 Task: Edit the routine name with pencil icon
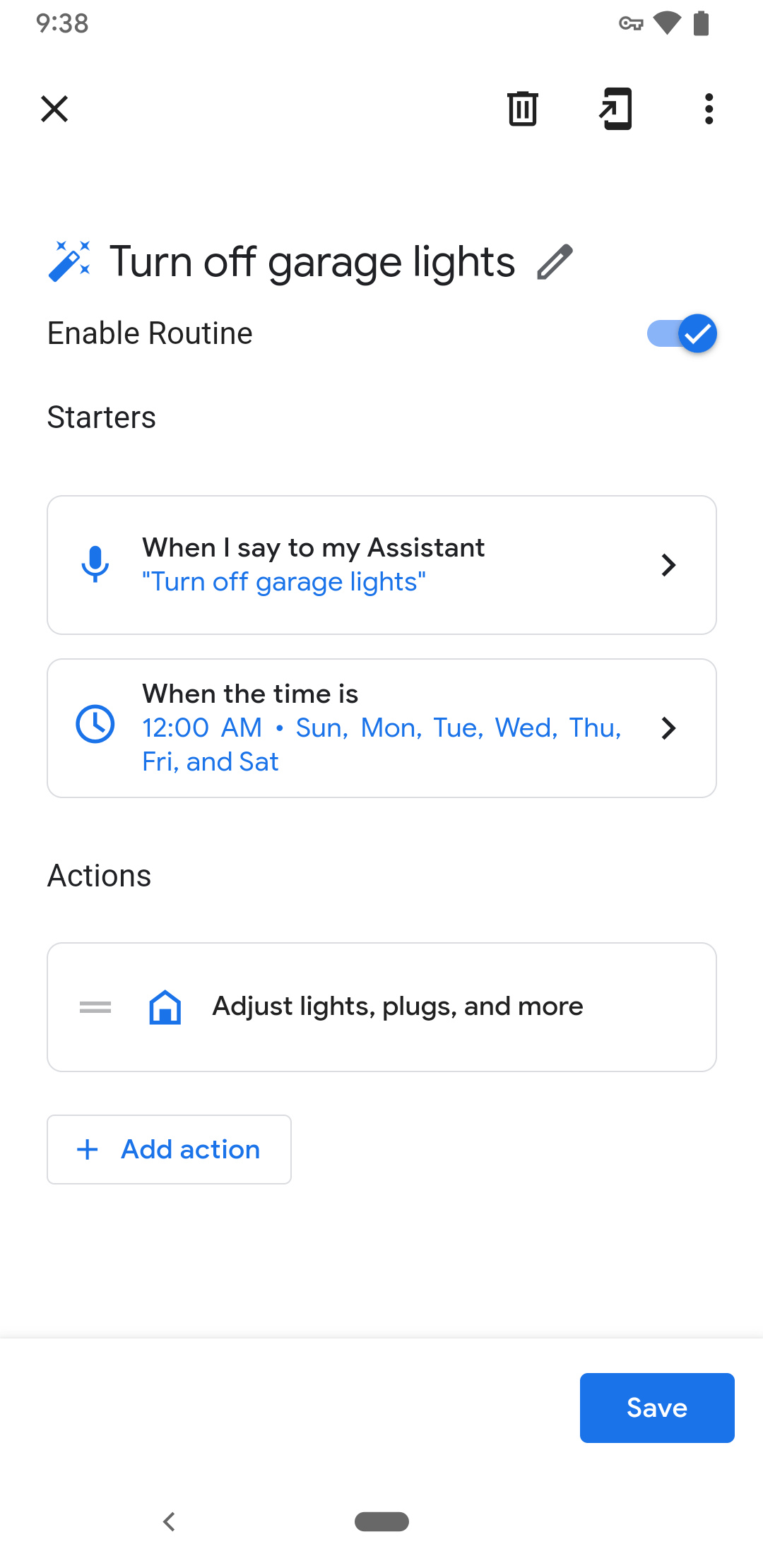[x=555, y=262]
